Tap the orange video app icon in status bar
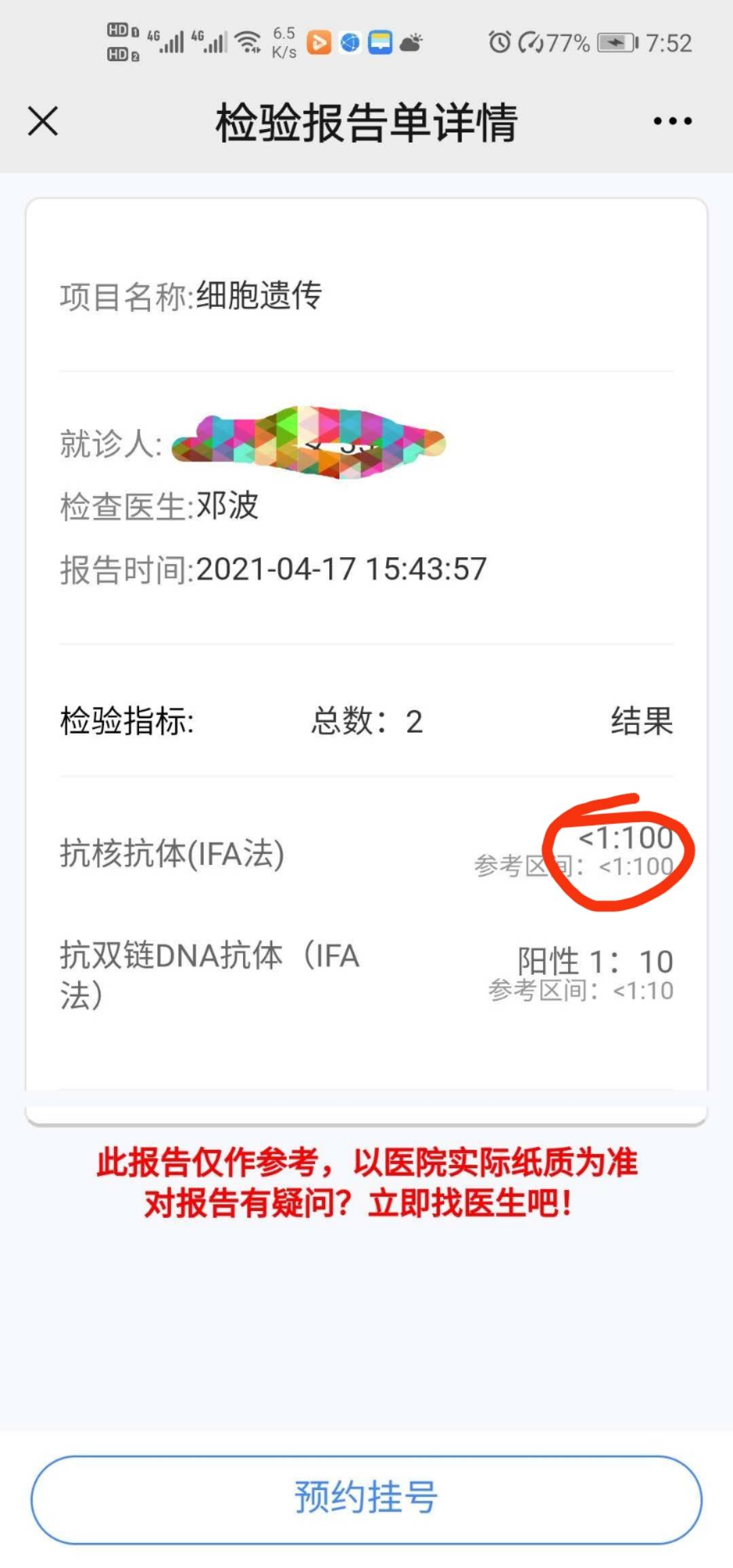Viewport: 733px width, 1568px height. point(318,43)
